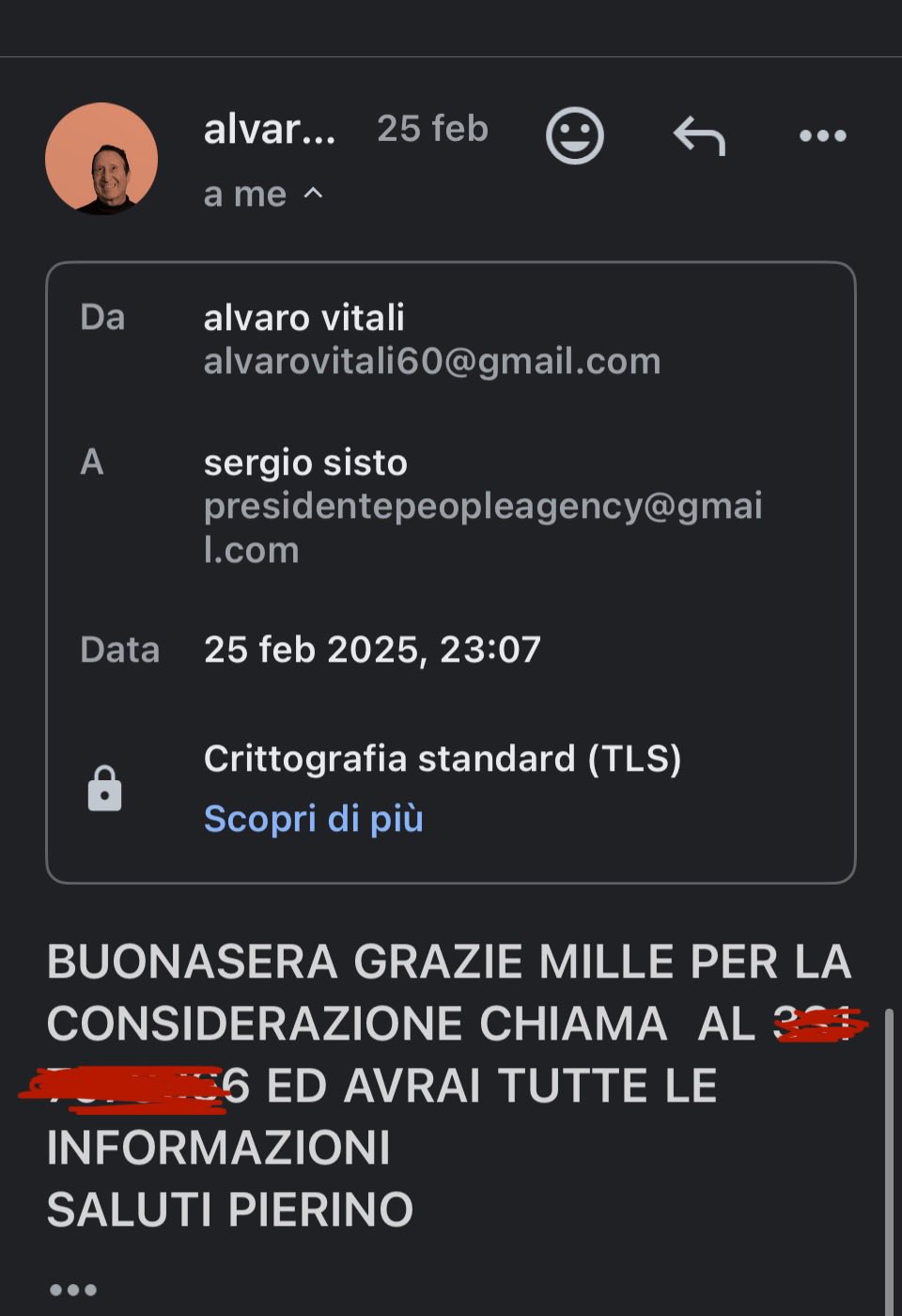The height and width of the screenshot is (1316, 902).
Task: Add an emoji reaction to the email
Action: tap(574, 136)
